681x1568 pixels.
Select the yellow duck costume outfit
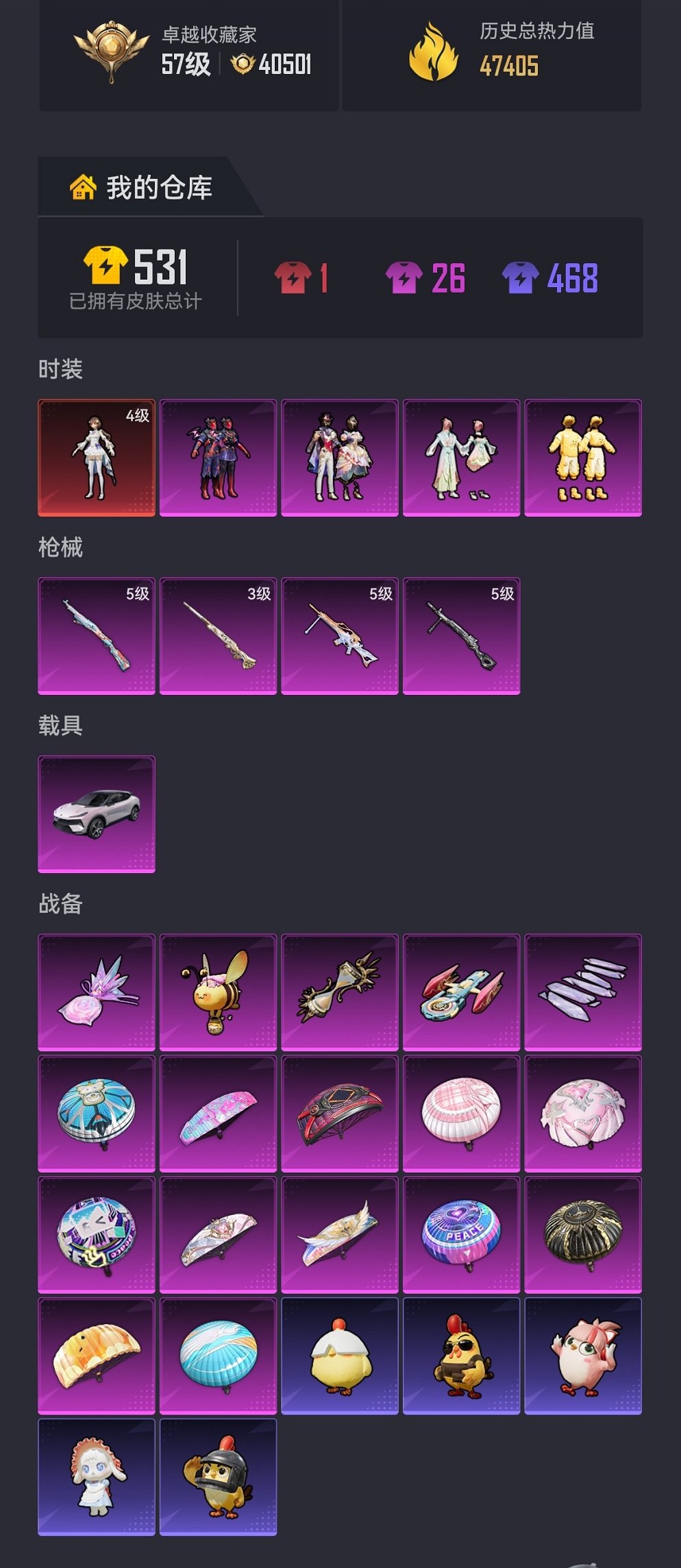[x=583, y=457]
